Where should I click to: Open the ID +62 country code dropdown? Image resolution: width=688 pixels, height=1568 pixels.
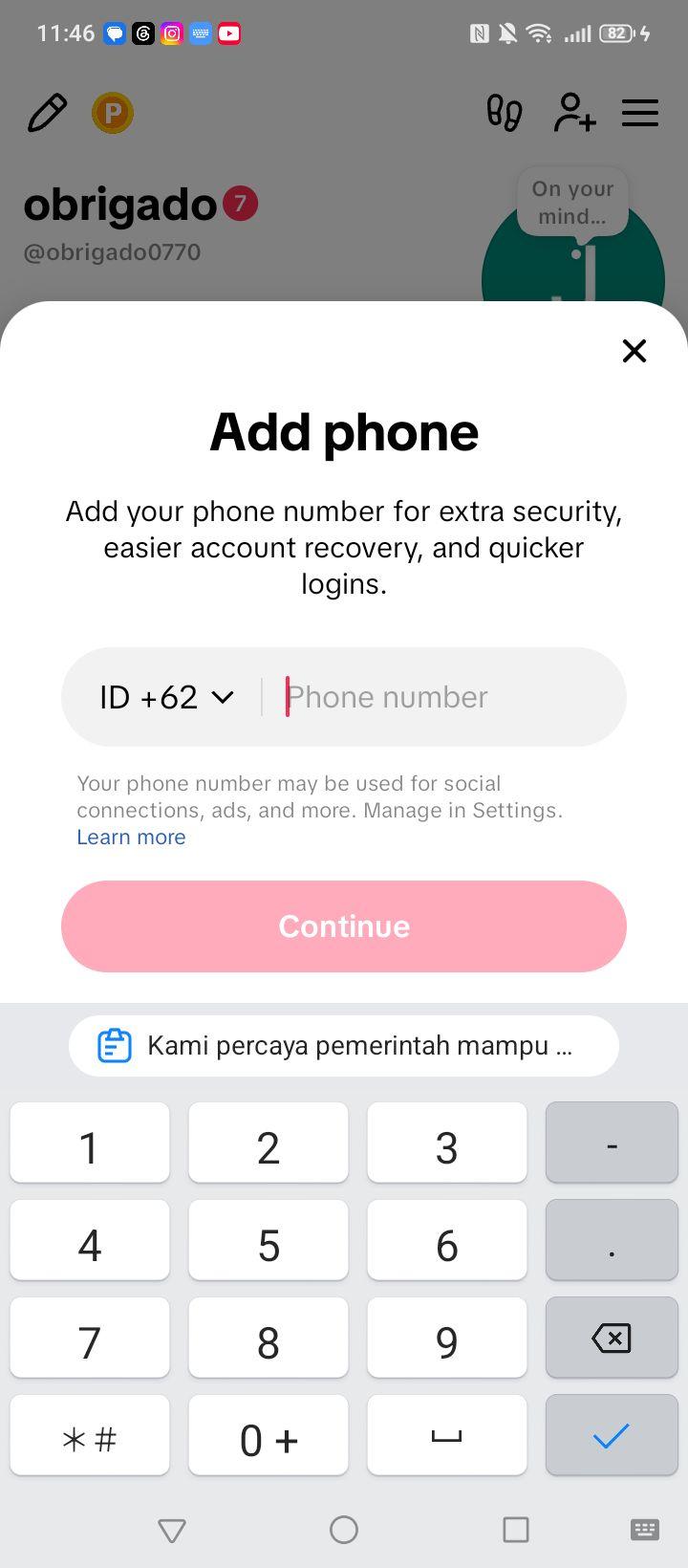point(166,697)
